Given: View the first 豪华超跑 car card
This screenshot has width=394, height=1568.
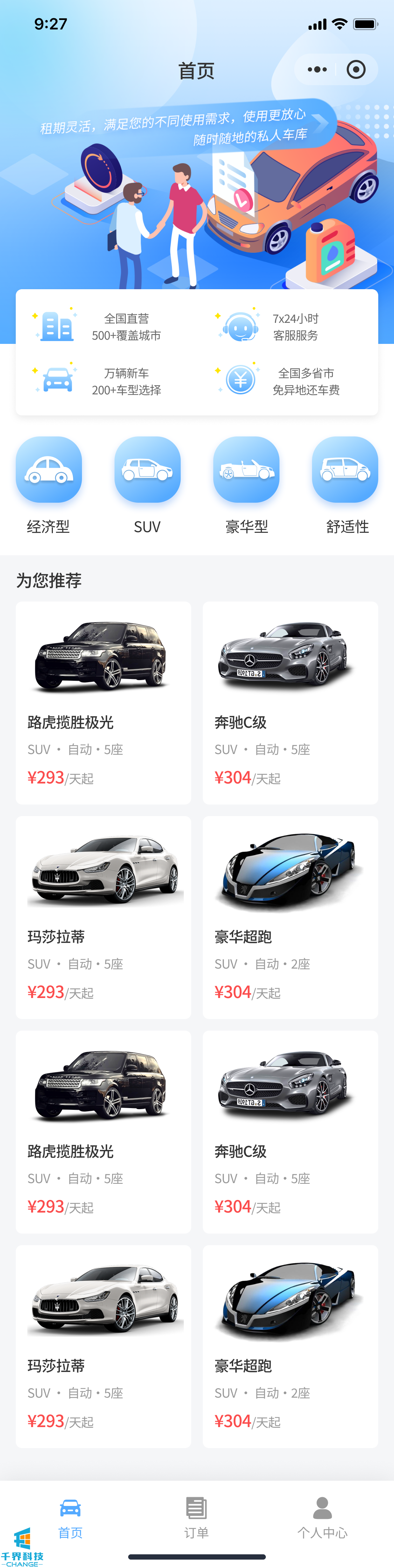Looking at the screenshot, I should (x=290, y=917).
